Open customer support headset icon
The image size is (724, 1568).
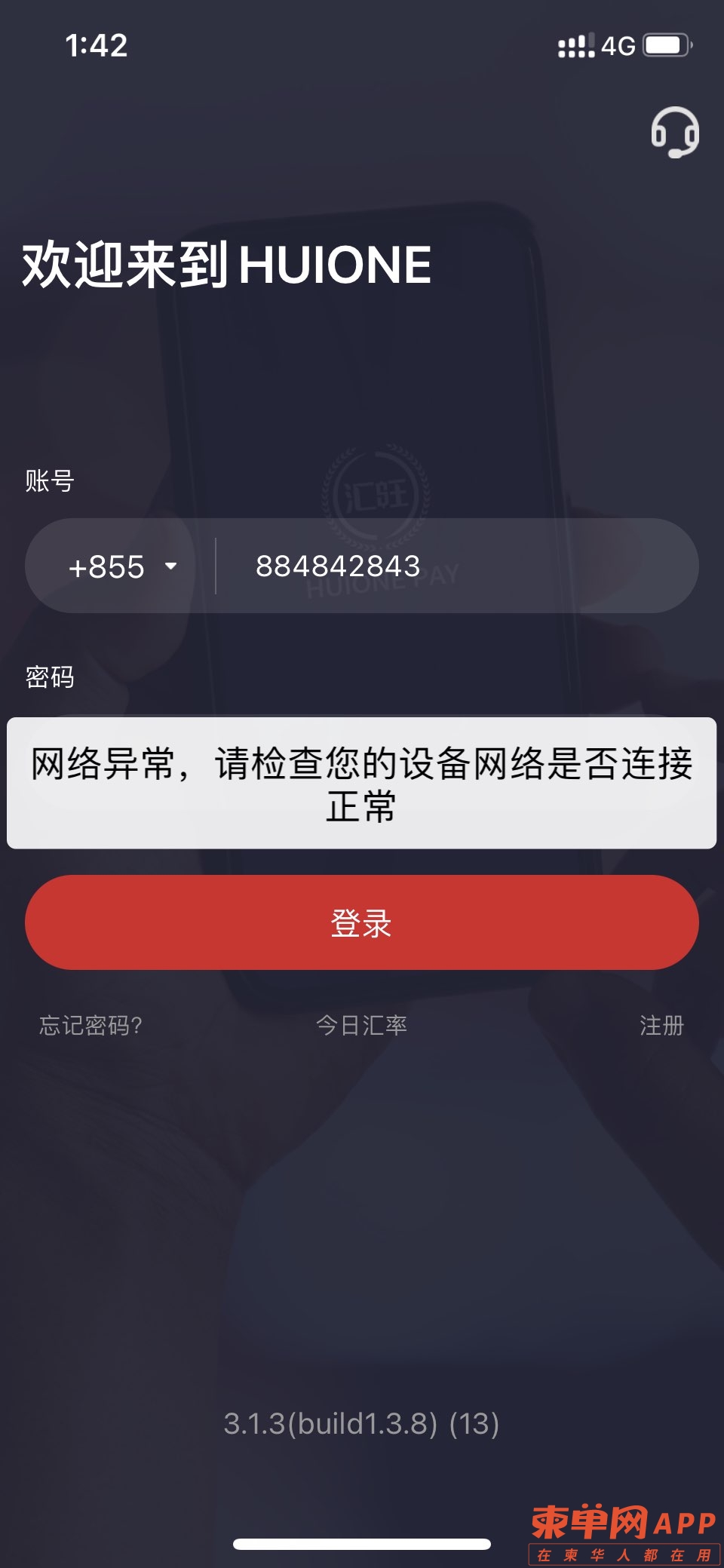(x=675, y=132)
